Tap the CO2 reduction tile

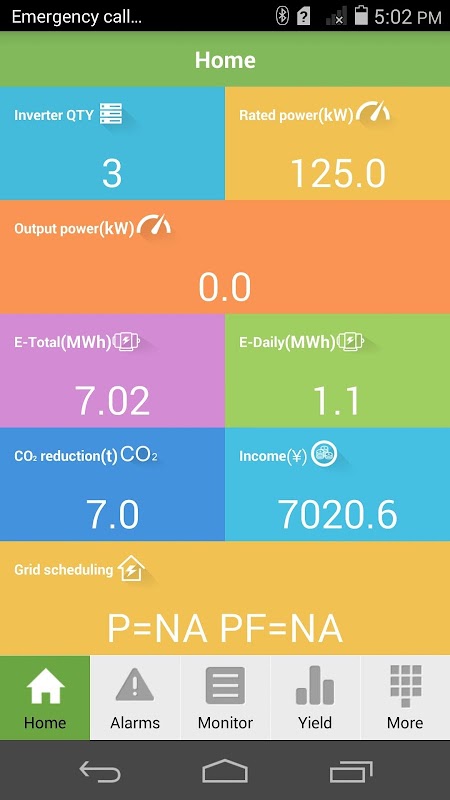pos(112,485)
